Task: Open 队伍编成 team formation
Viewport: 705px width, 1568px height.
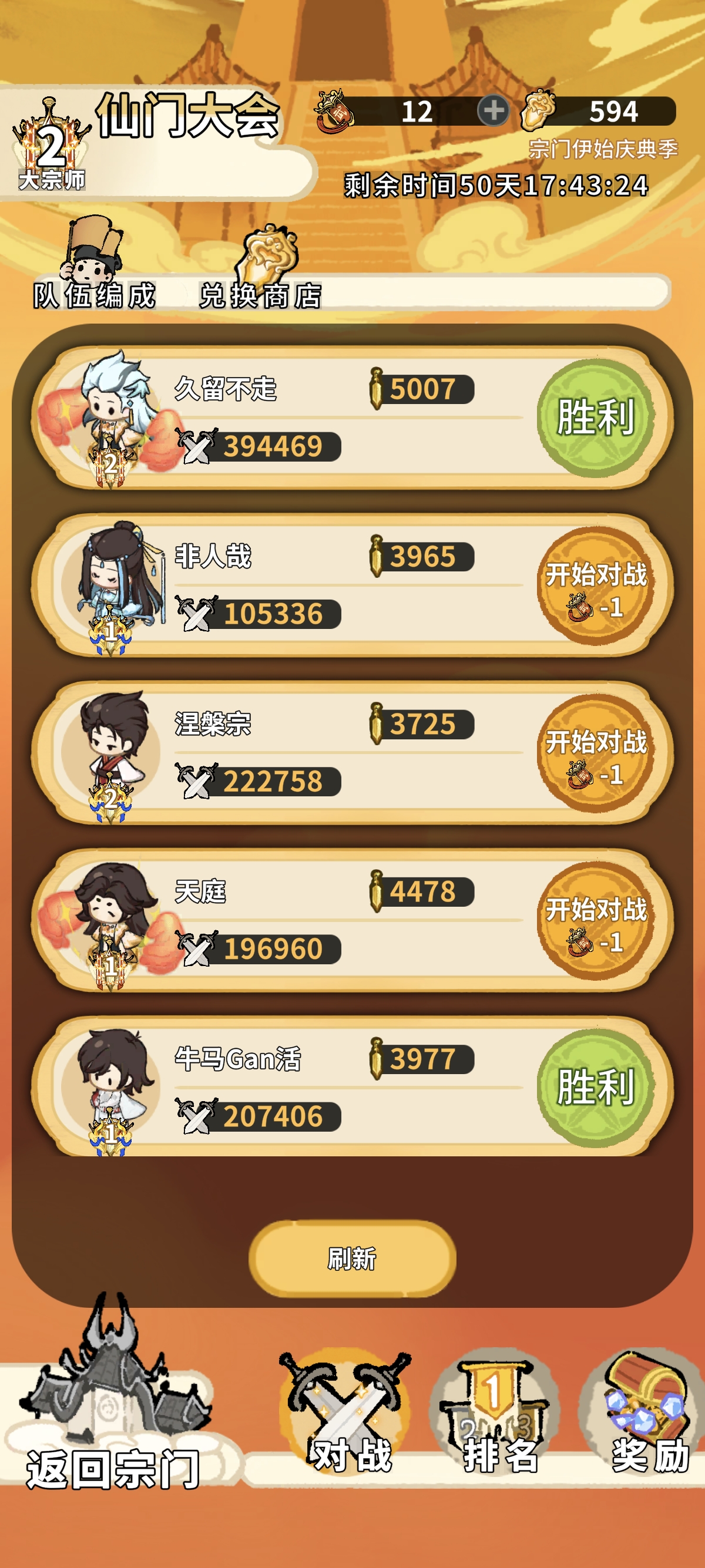Action: (x=95, y=265)
